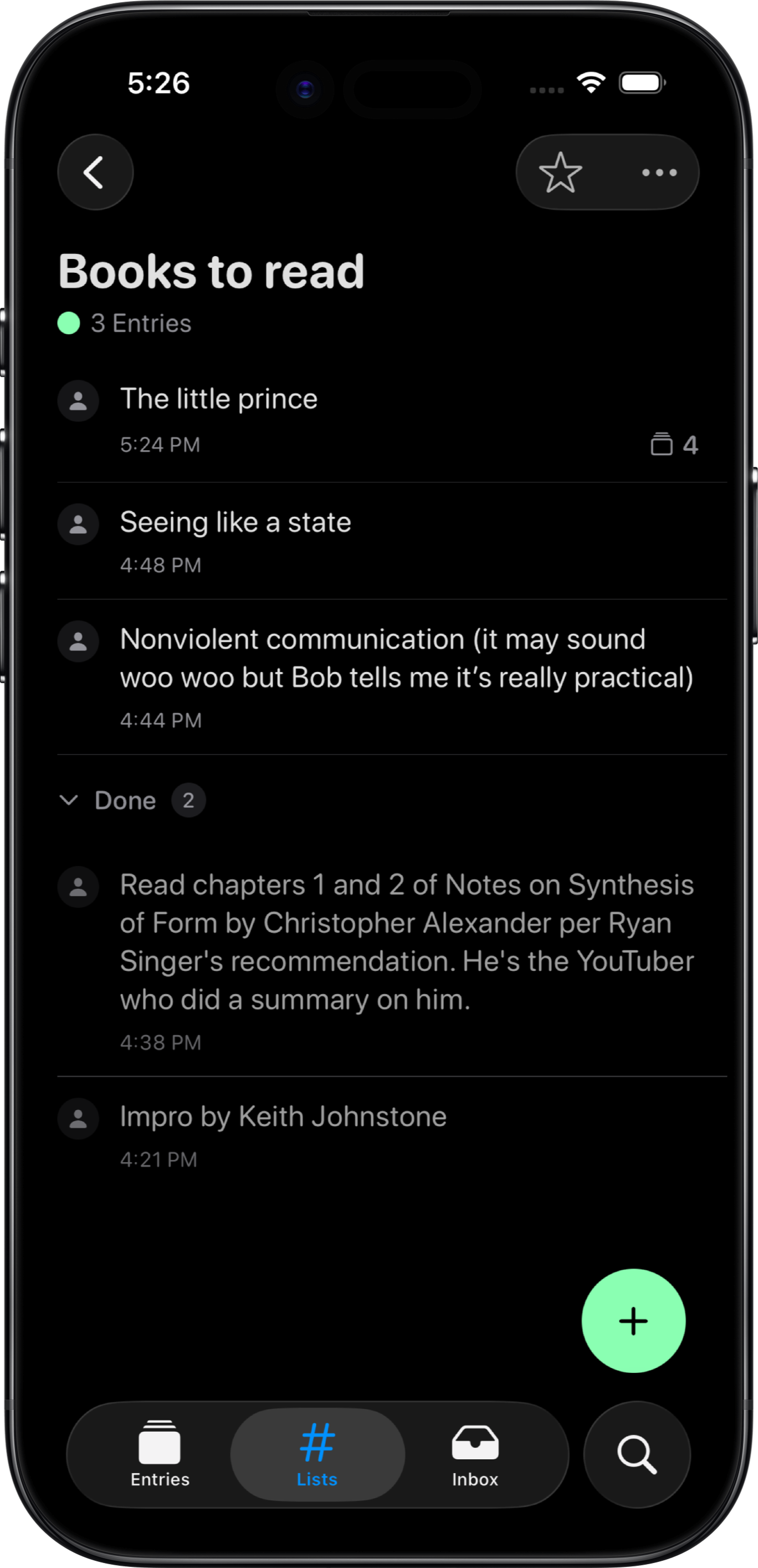The height and width of the screenshot is (1568, 758).
Task: Open the Seeing like a state entry
Action: pos(235,523)
